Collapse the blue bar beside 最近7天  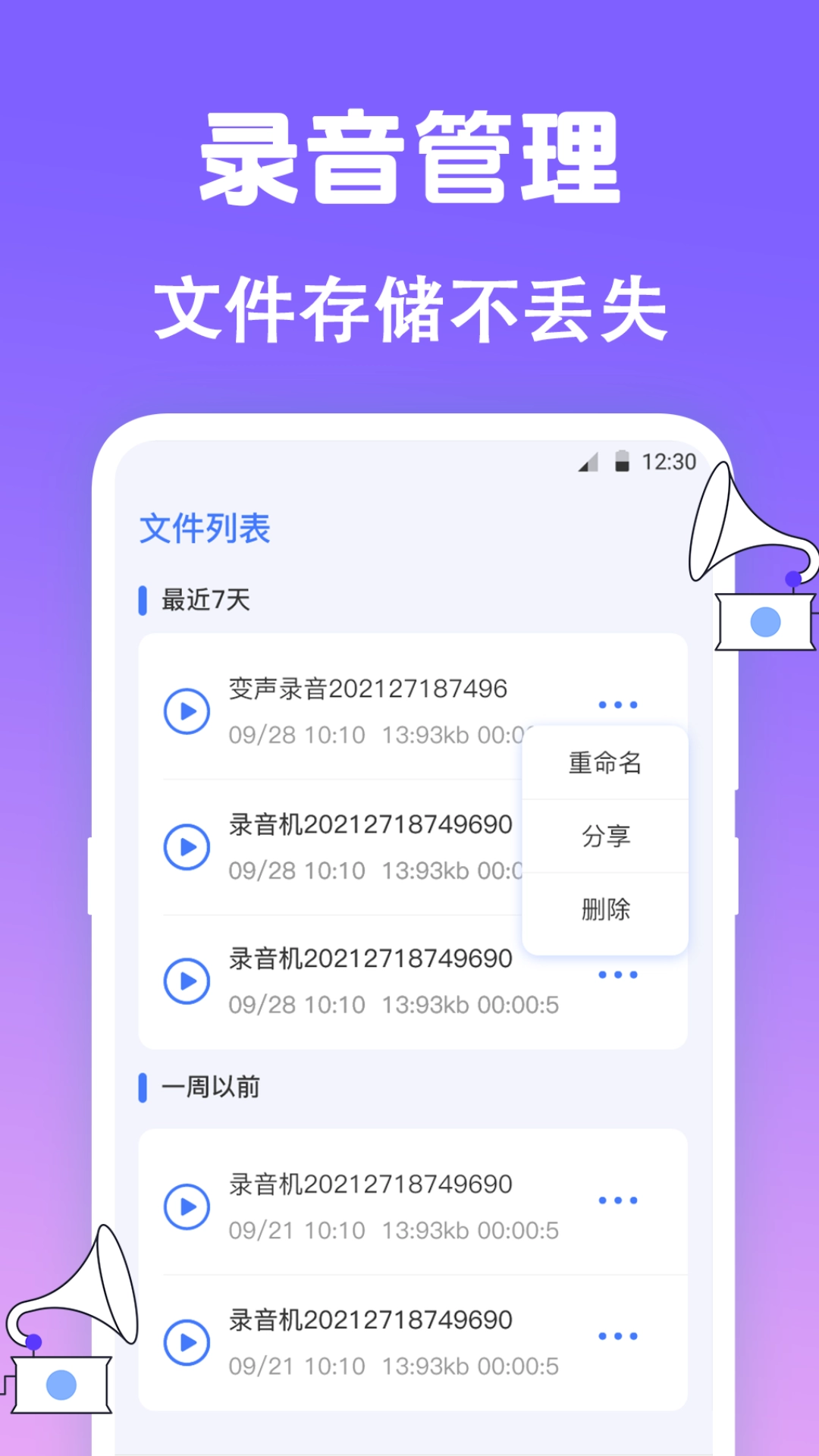143,599
